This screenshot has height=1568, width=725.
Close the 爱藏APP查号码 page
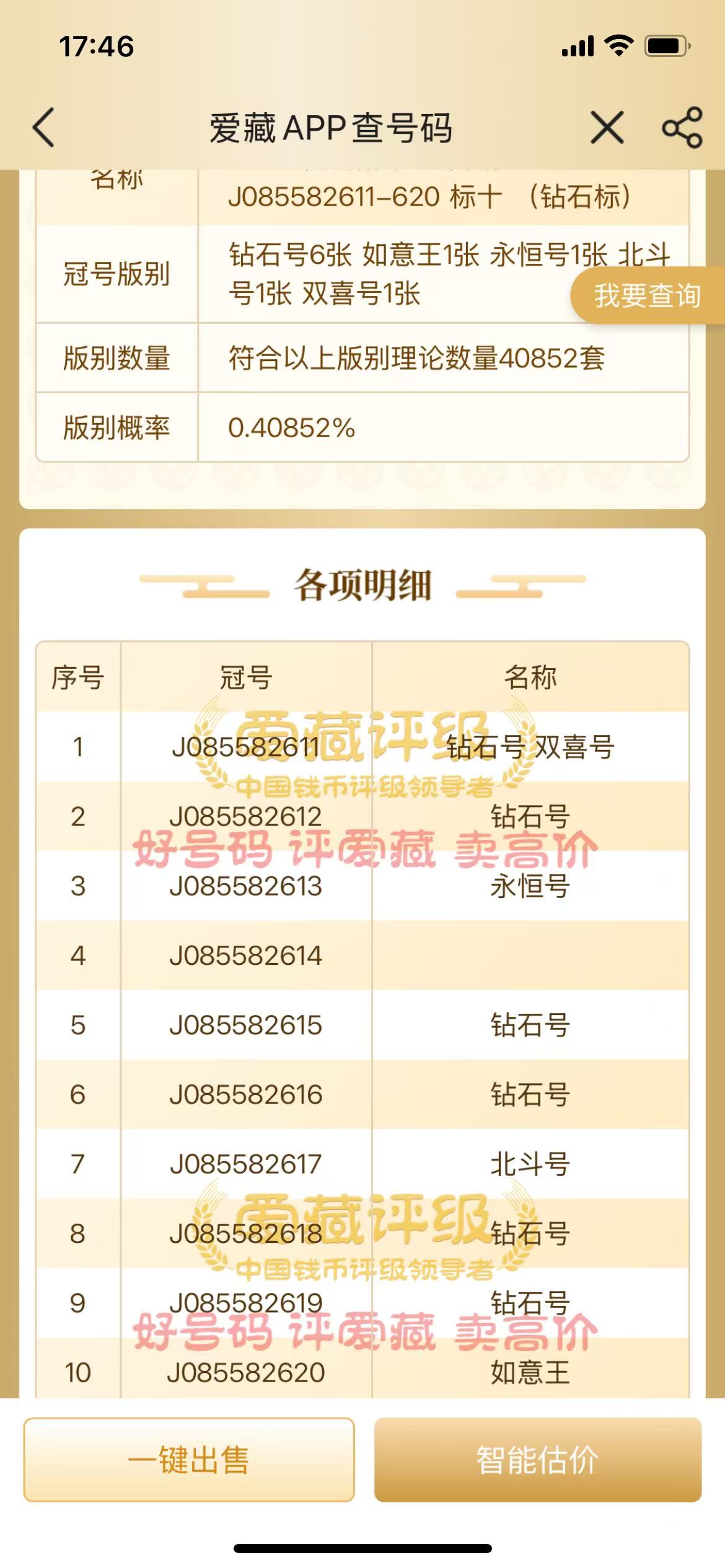click(x=607, y=128)
